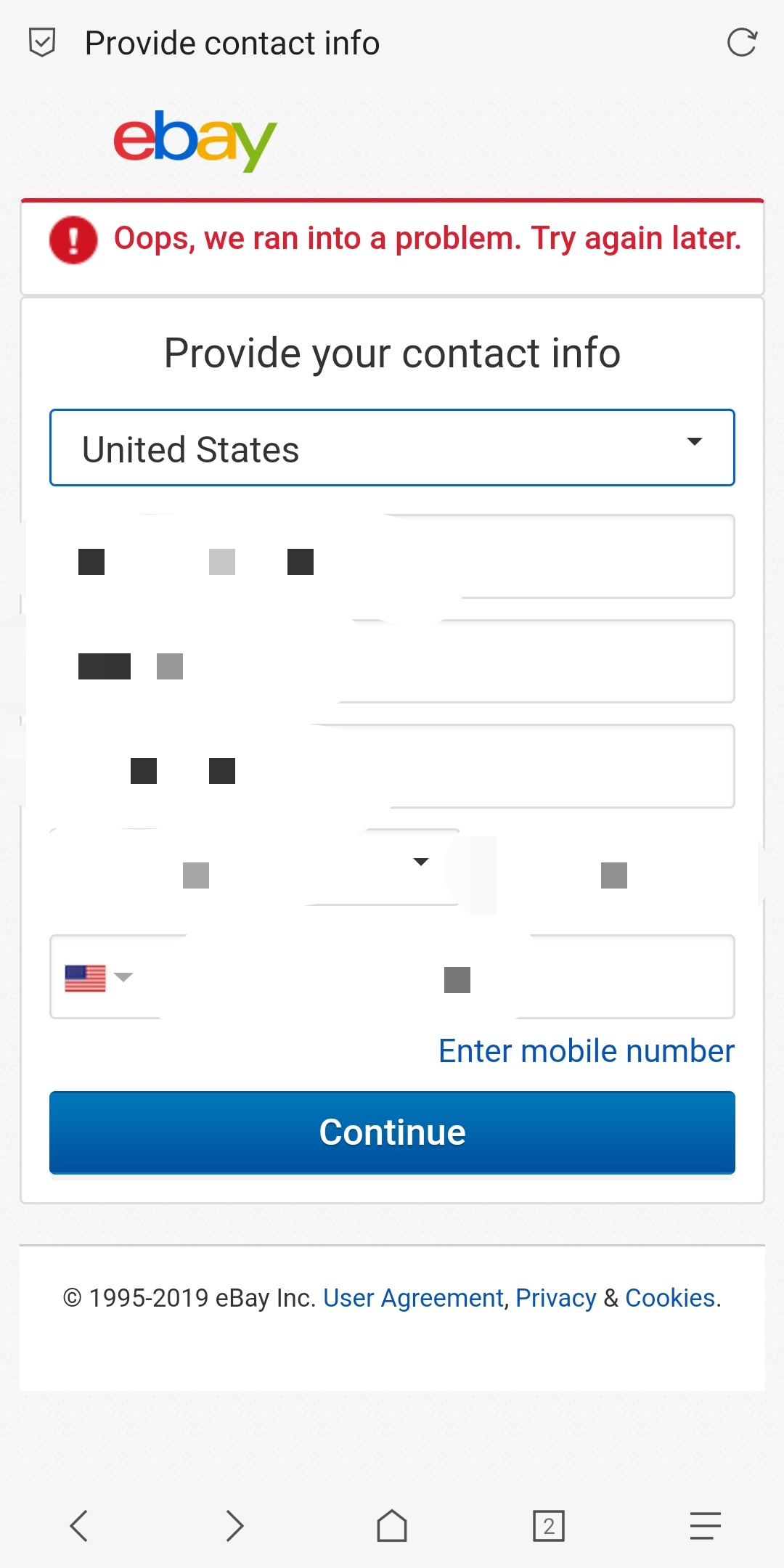The image size is (784, 1568).
Task: Reload the page with refresh icon
Action: 741,43
